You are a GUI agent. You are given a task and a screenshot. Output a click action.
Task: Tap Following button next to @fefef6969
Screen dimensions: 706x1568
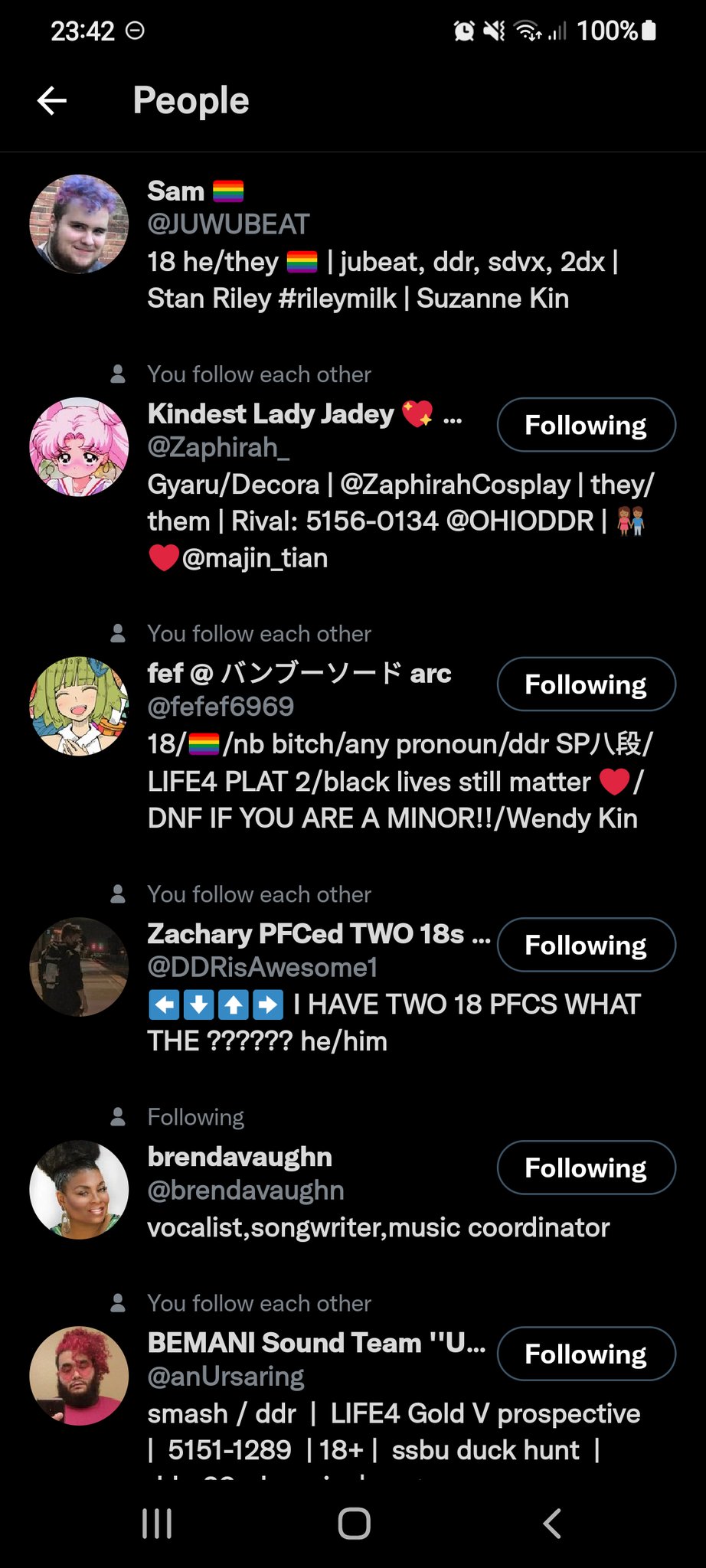(x=586, y=684)
